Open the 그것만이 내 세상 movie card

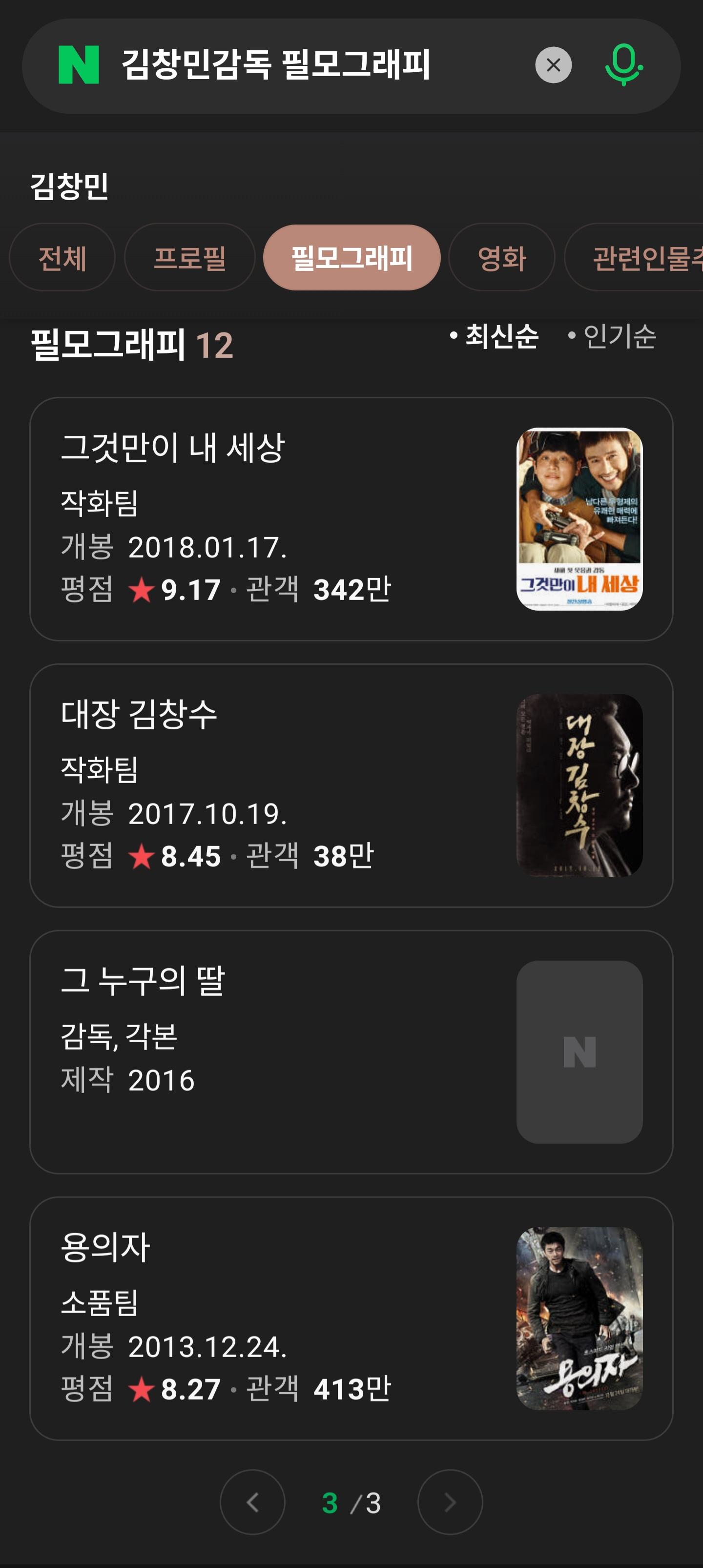(351, 518)
